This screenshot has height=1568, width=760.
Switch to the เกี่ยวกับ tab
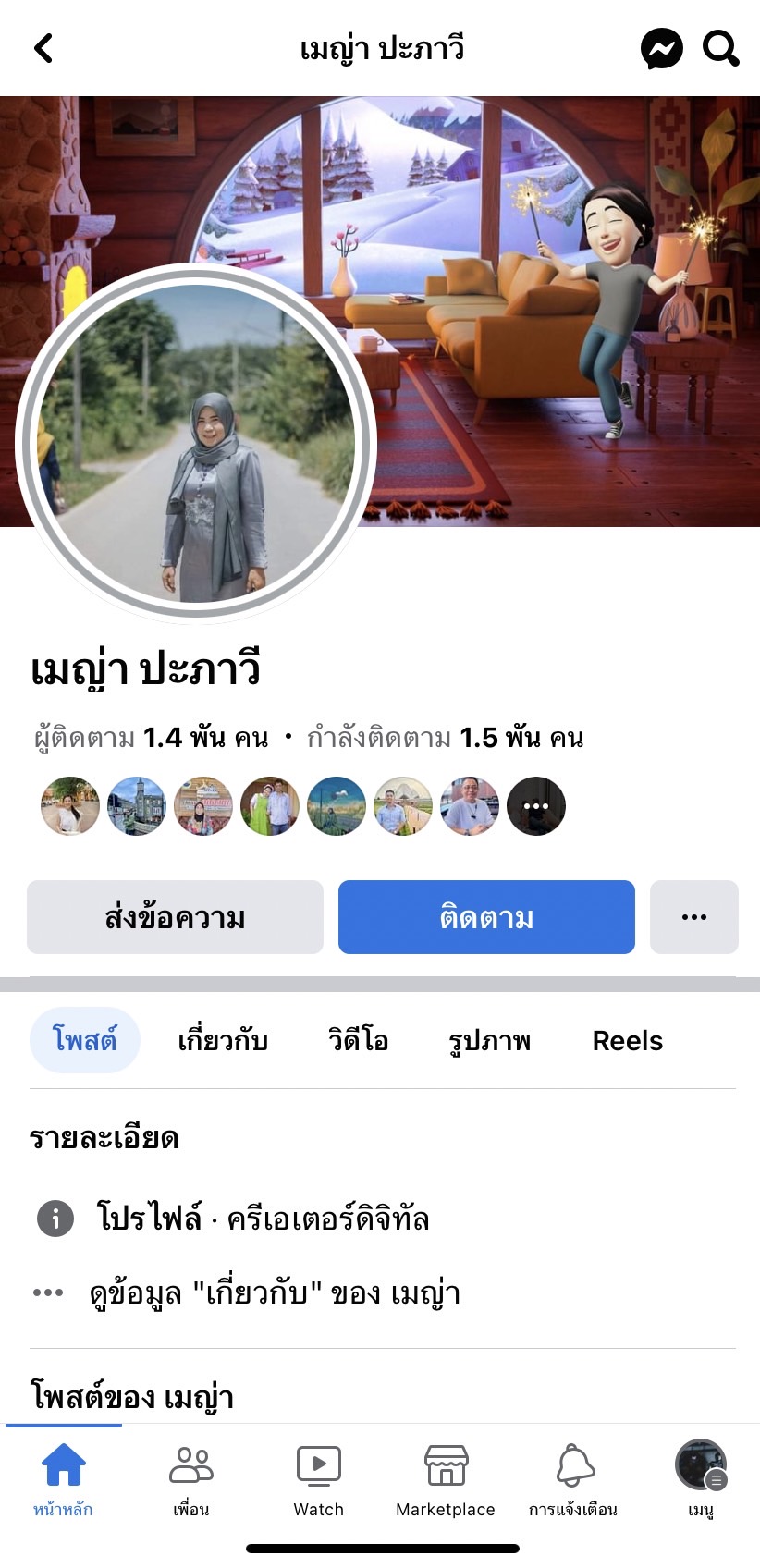coord(223,1041)
